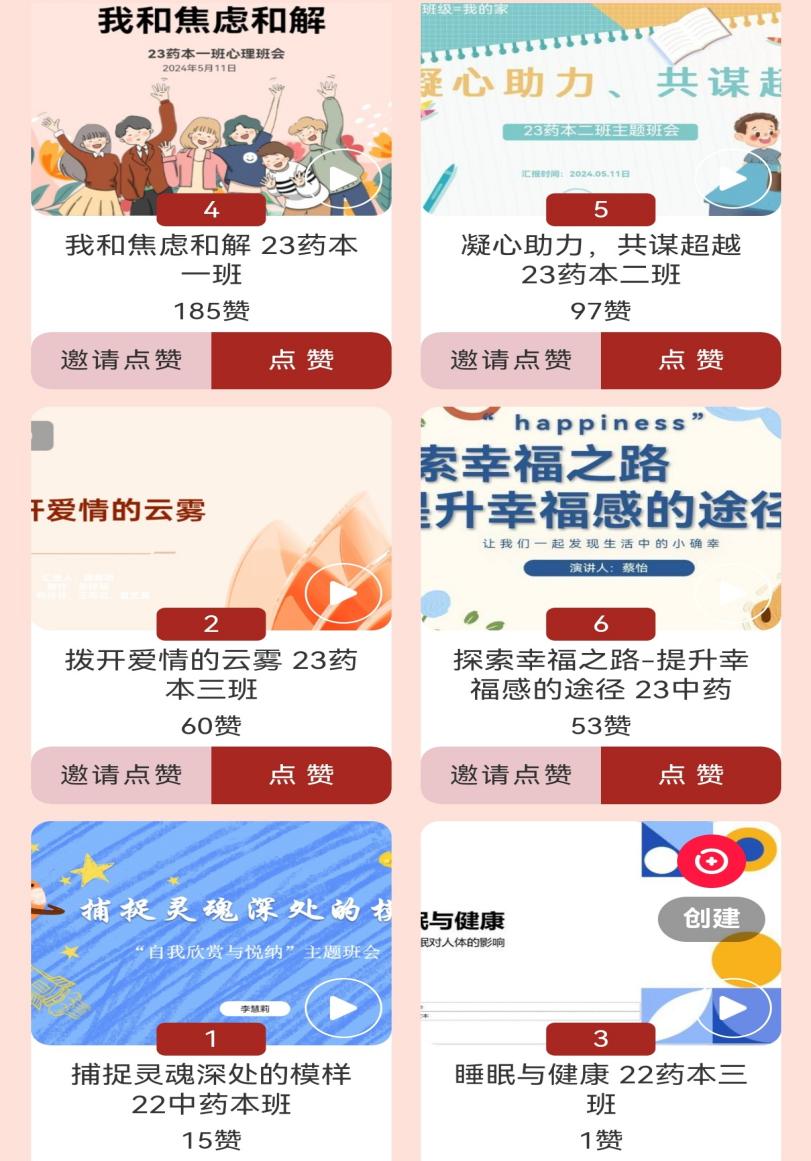Play the 睡眠与健康 video

pyautogui.click(x=732, y=1008)
